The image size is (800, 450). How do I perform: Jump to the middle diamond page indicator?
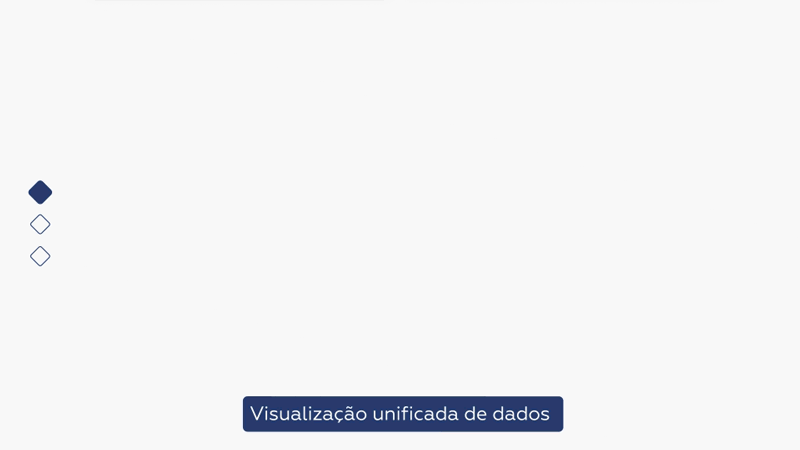[x=40, y=224]
